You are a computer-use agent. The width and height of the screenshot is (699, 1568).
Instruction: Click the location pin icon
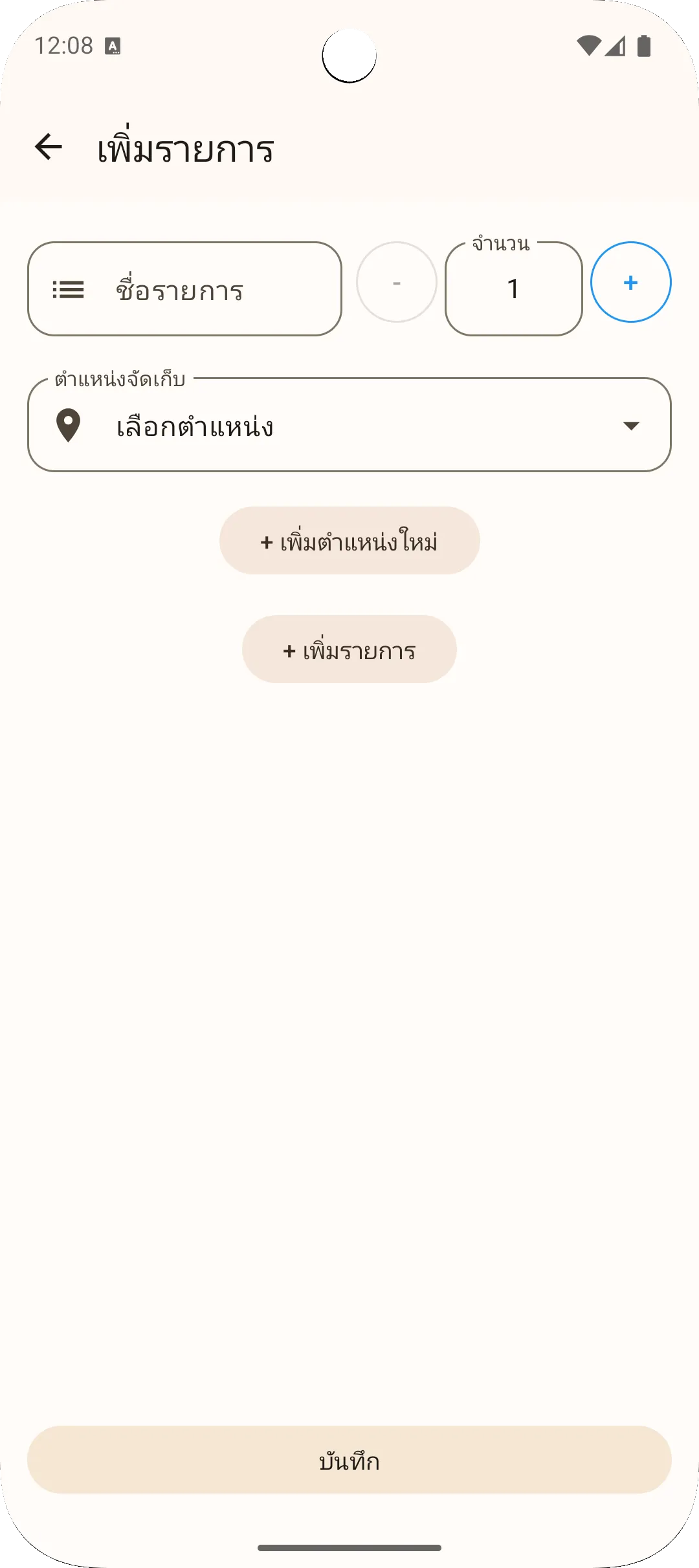click(69, 426)
